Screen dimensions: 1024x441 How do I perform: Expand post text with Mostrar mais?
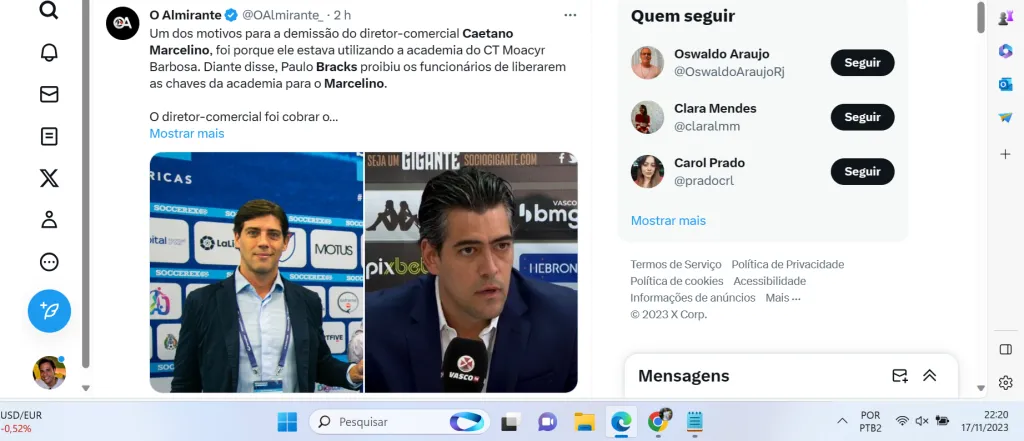coord(187,133)
